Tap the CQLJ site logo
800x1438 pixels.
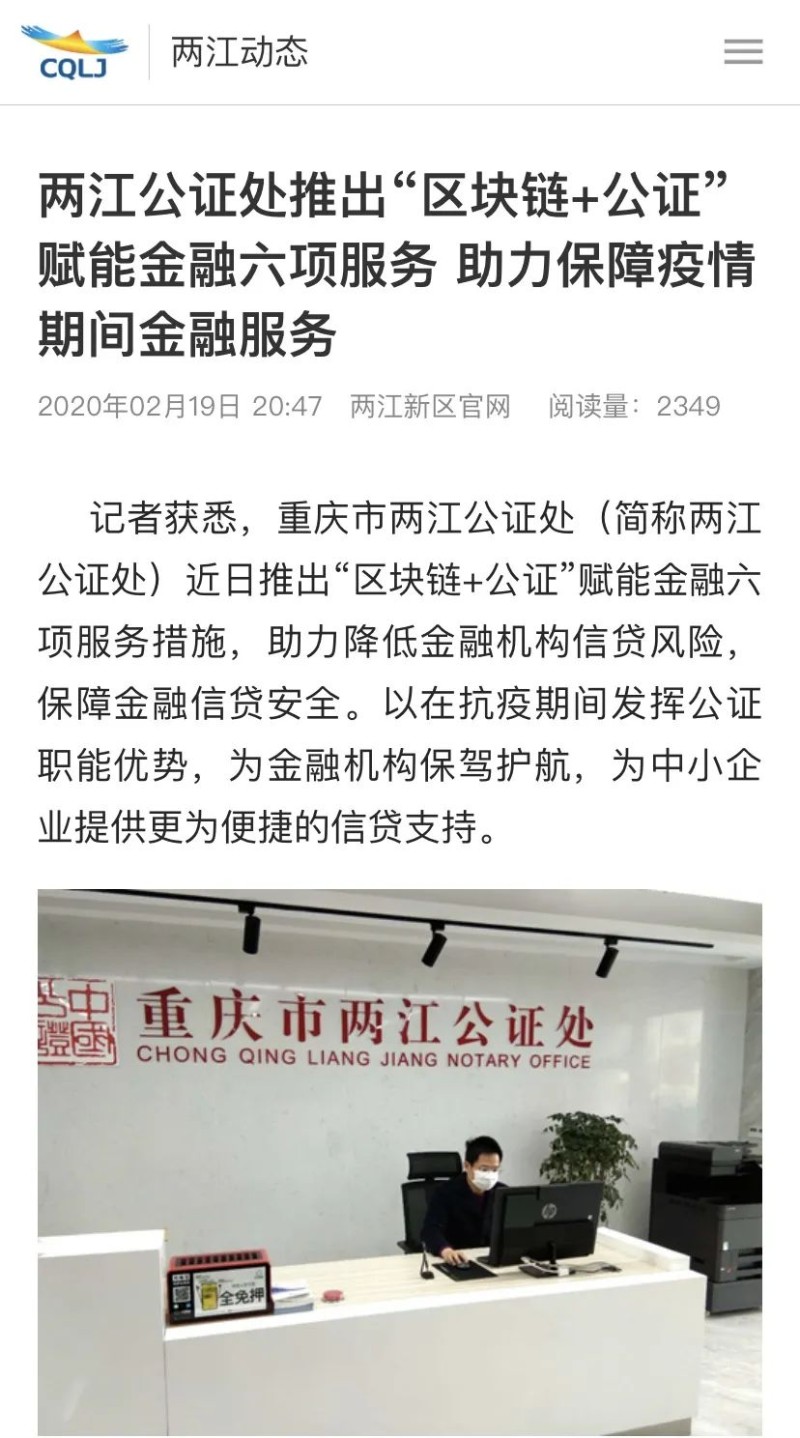[74, 52]
